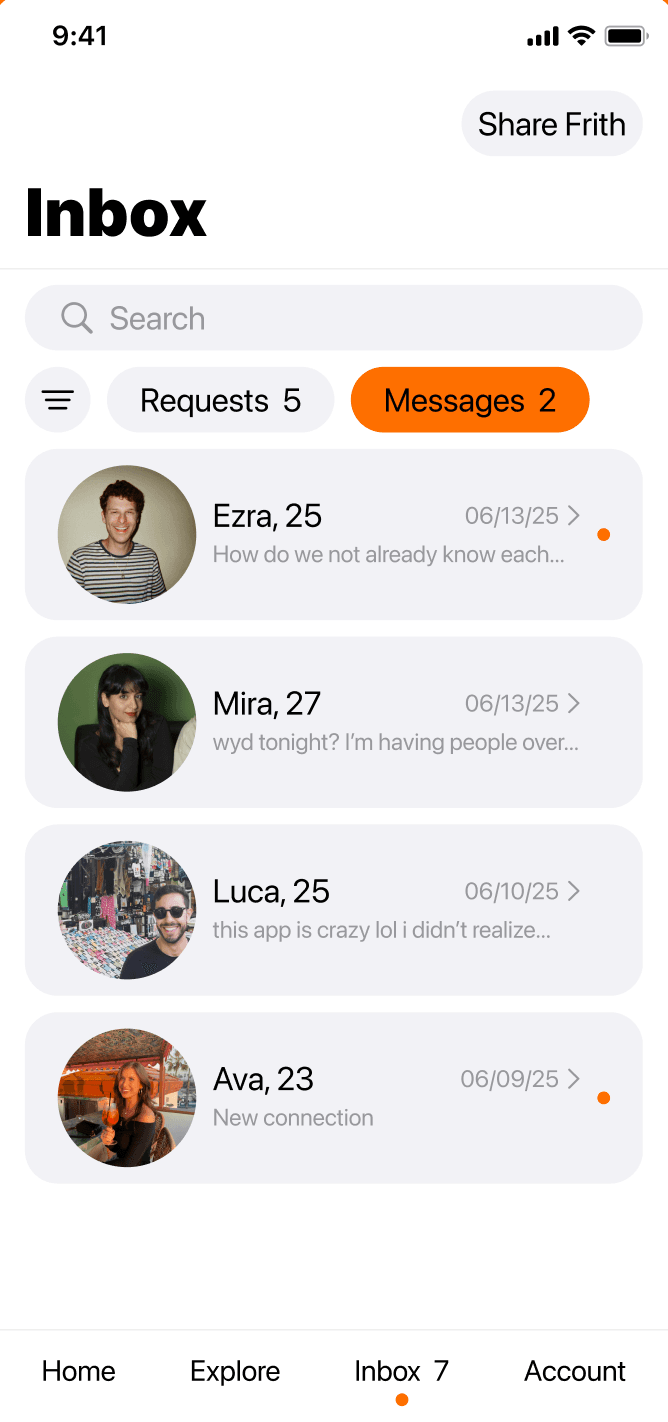Open the conversation with Ezra
The width and height of the screenshot is (668, 1422).
tap(333, 534)
